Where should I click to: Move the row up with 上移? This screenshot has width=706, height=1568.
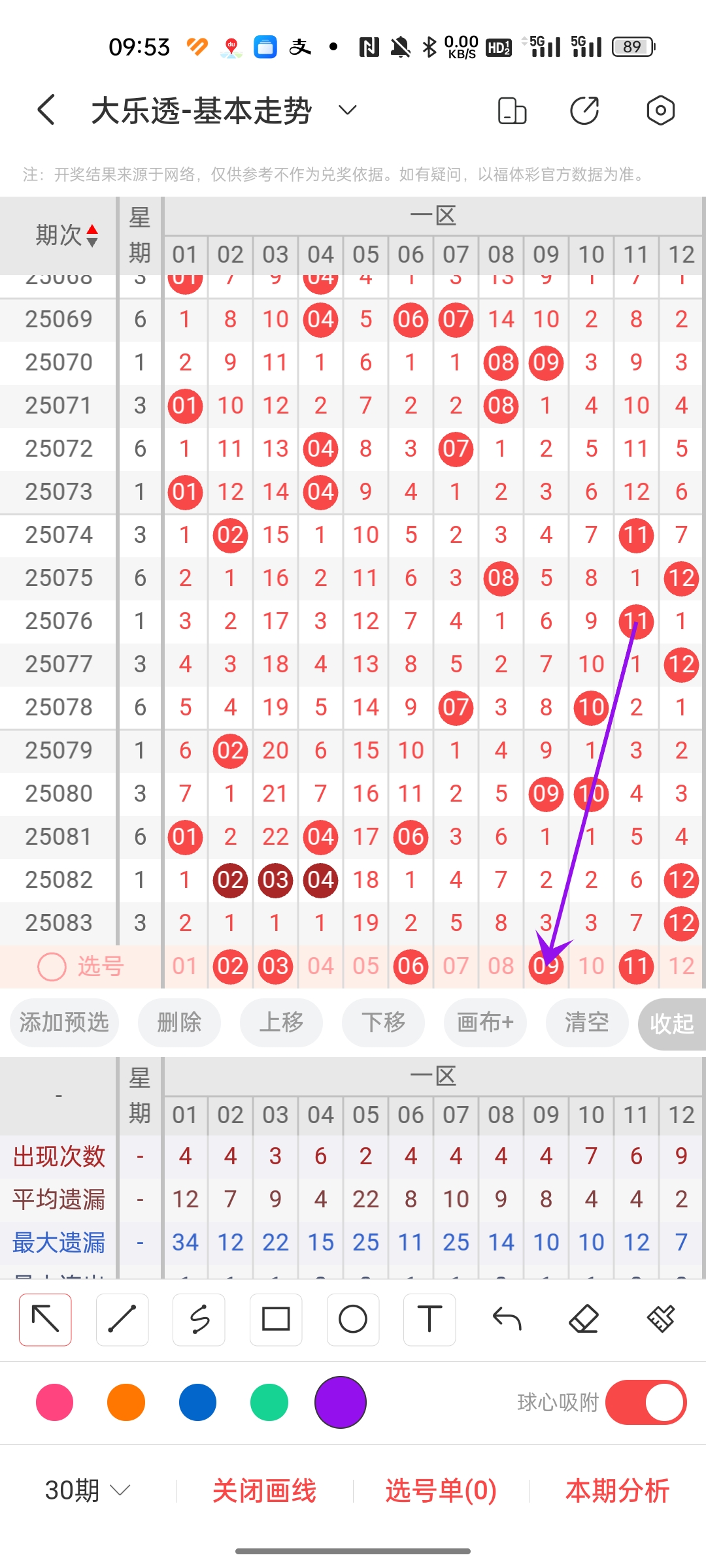click(281, 1022)
